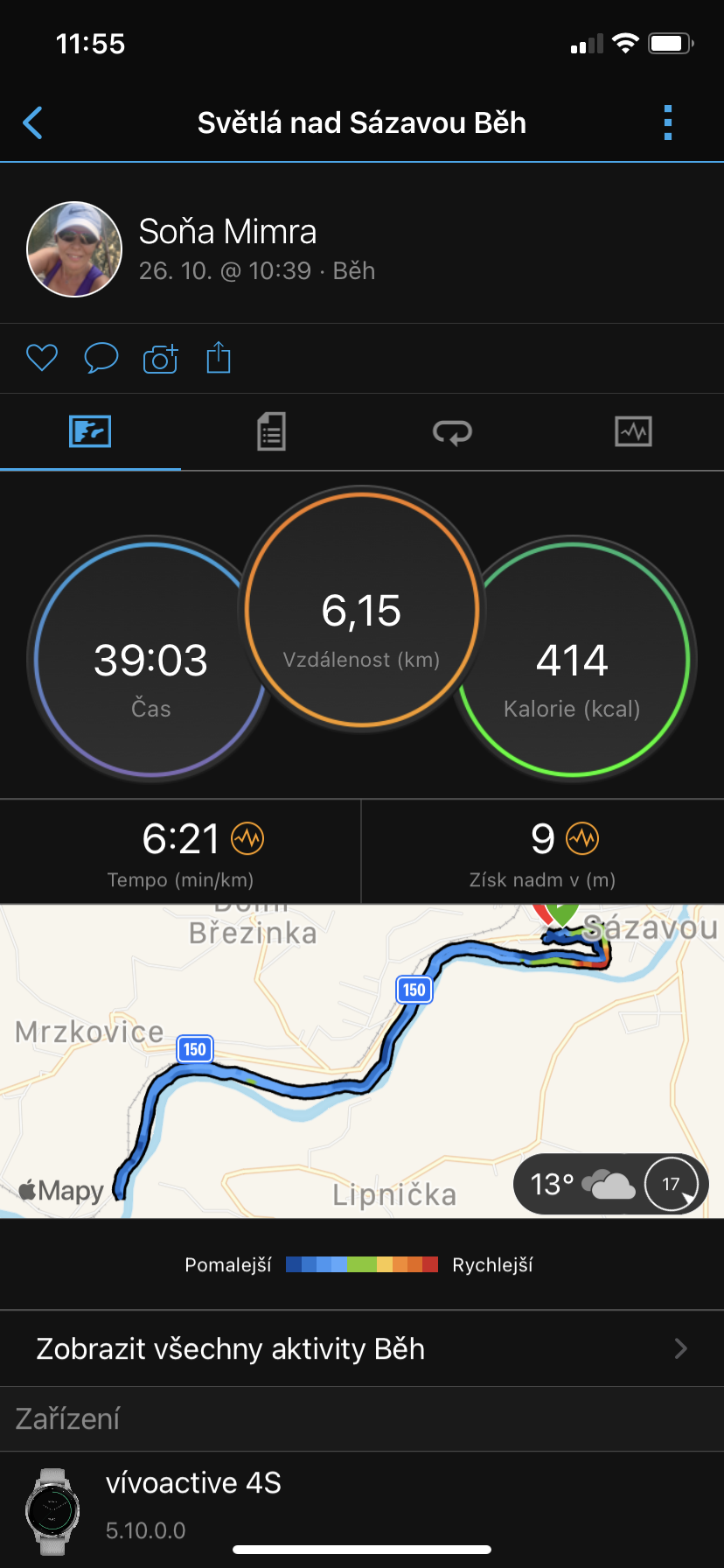Open Soňa Mimra's profile picture
Screen dimensions: 724x1568
(74, 249)
